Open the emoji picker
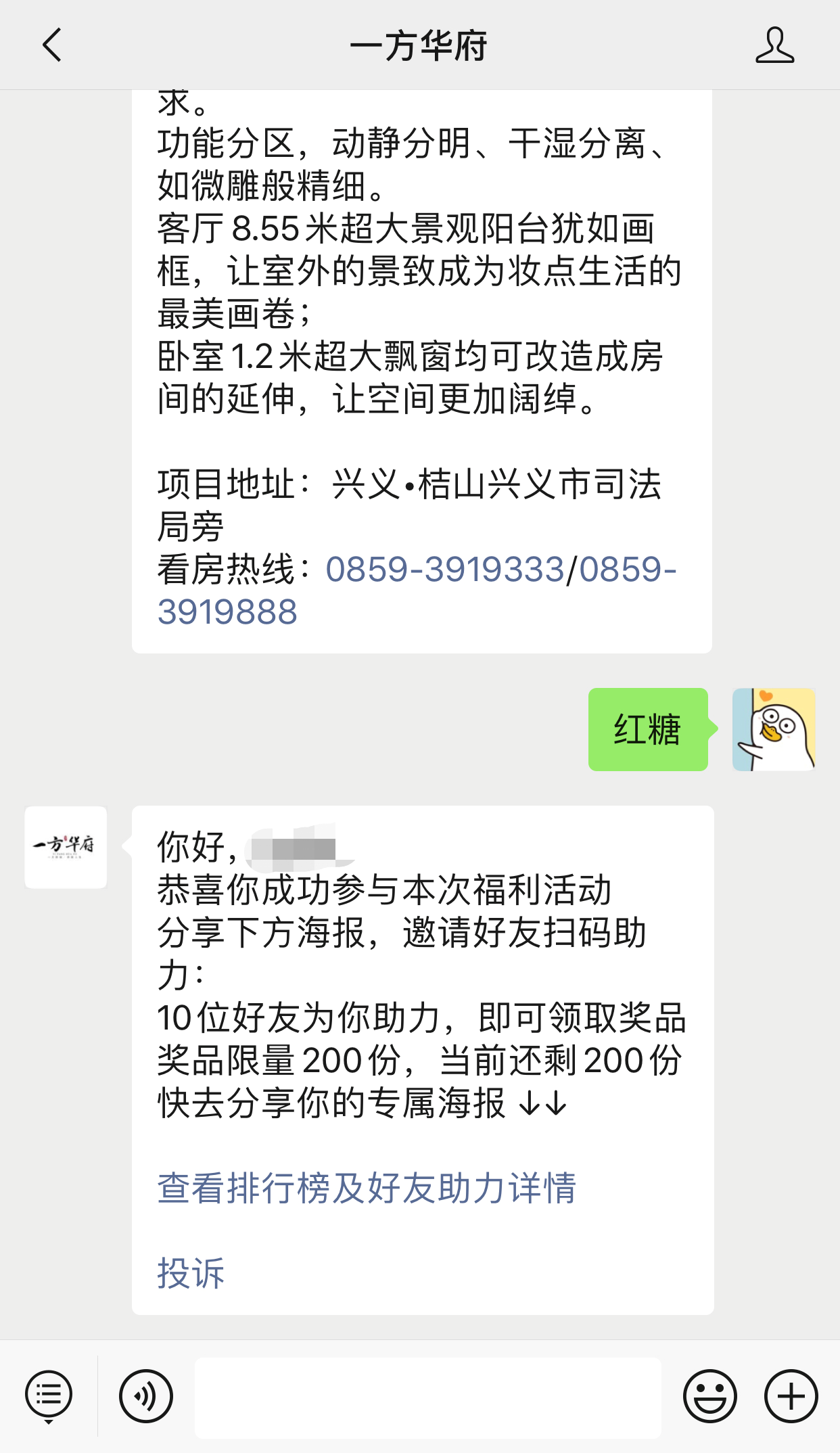This screenshot has width=840, height=1453. [709, 1396]
